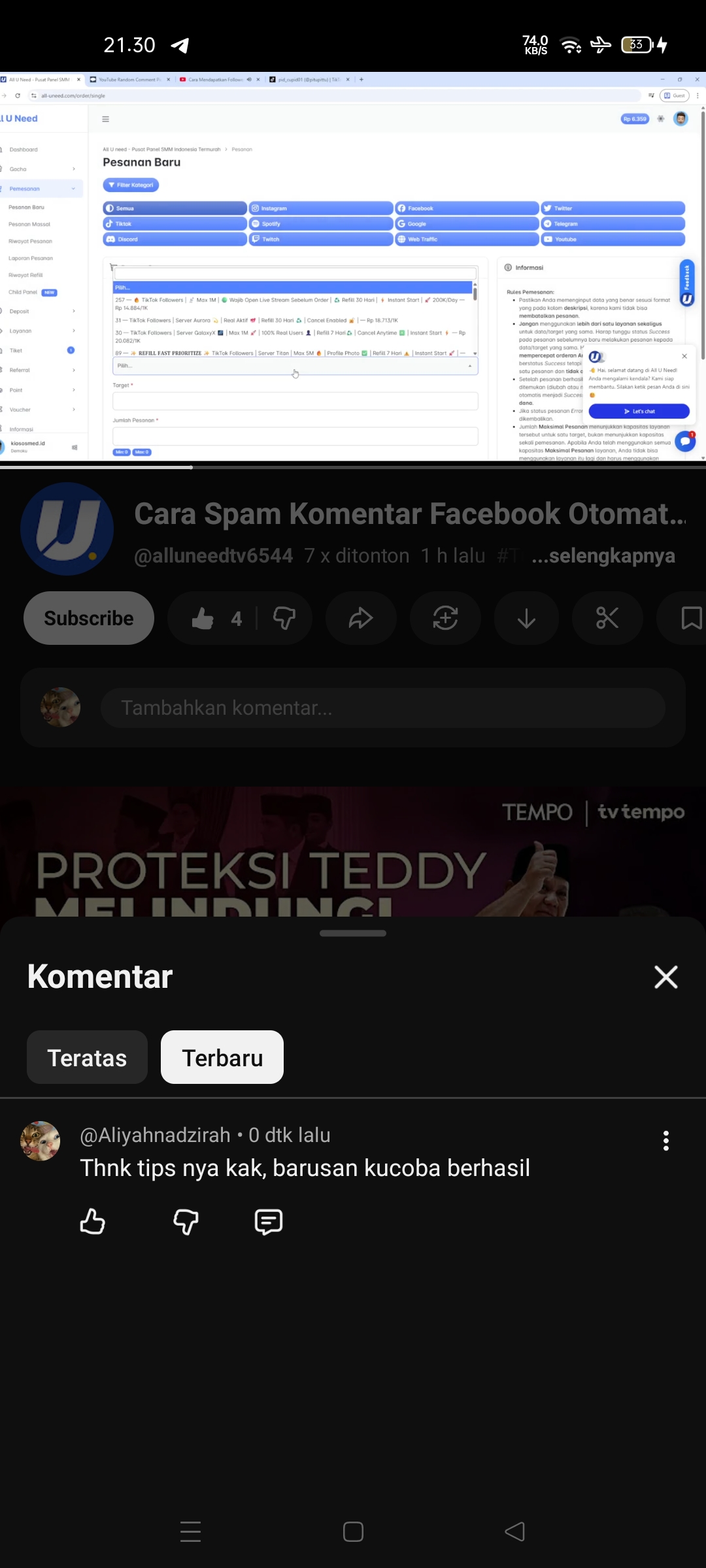706x1568 pixels.
Task: Dislike the comment by Aliyahnadzirah
Action: pyautogui.click(x=186, y=1221)
